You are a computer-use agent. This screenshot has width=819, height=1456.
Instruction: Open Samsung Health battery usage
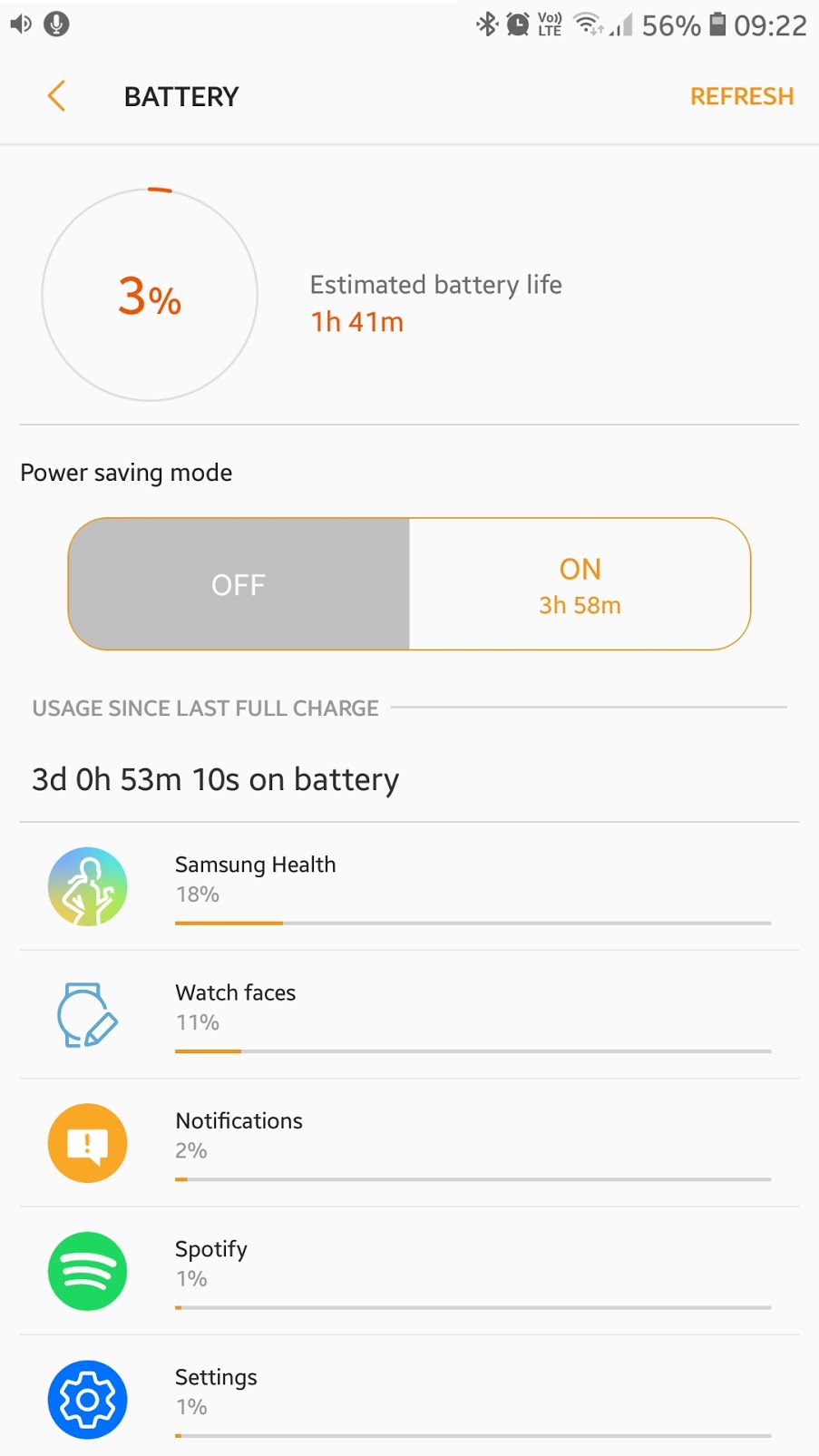(x=409, y=887)
